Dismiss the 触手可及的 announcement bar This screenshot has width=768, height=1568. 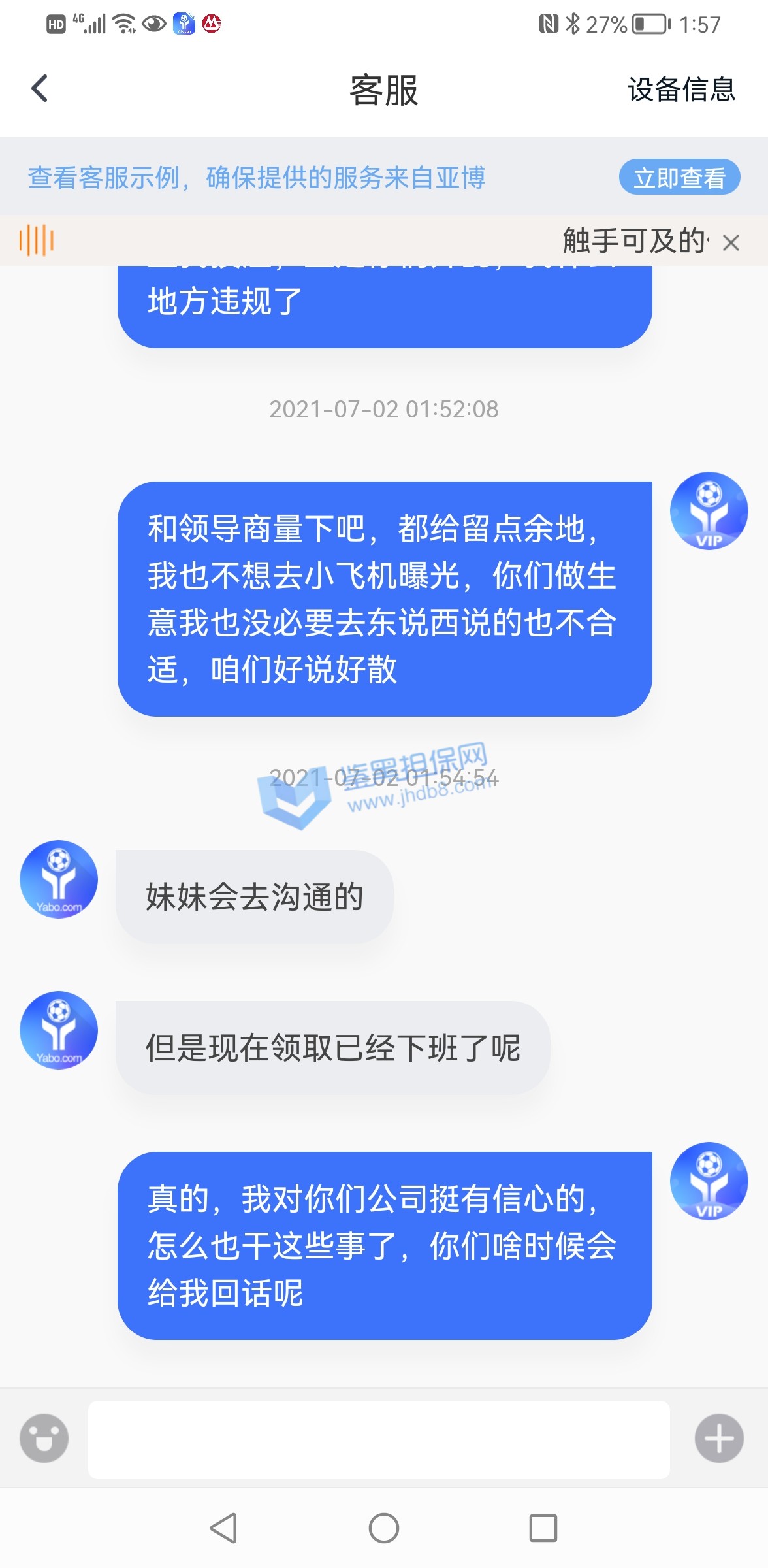point(731,243)
